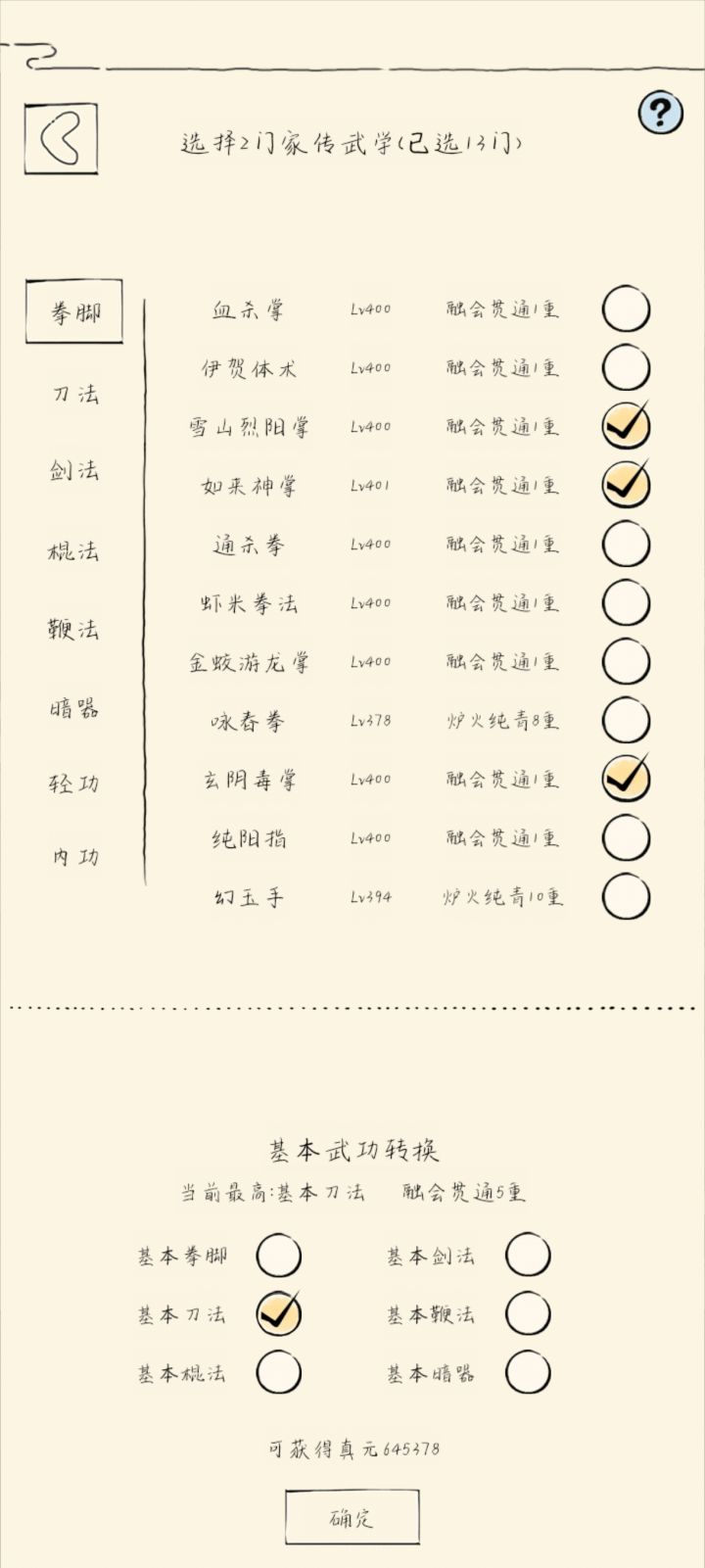This screenshot has height=1568, width=705.
Task: Switch to the 剑法 category tab
Action: 73,470
